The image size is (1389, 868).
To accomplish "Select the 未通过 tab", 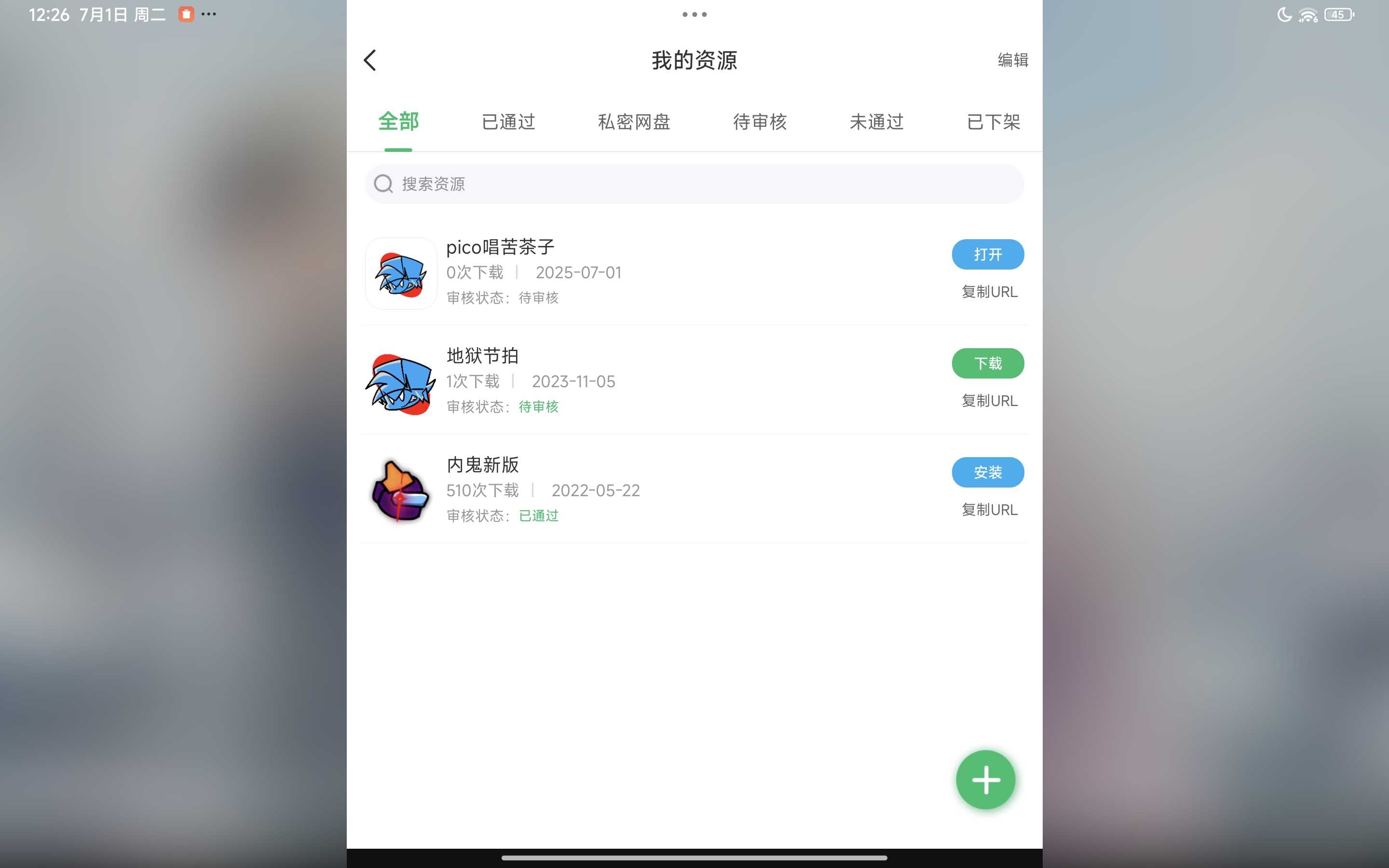I will (876, 122).
